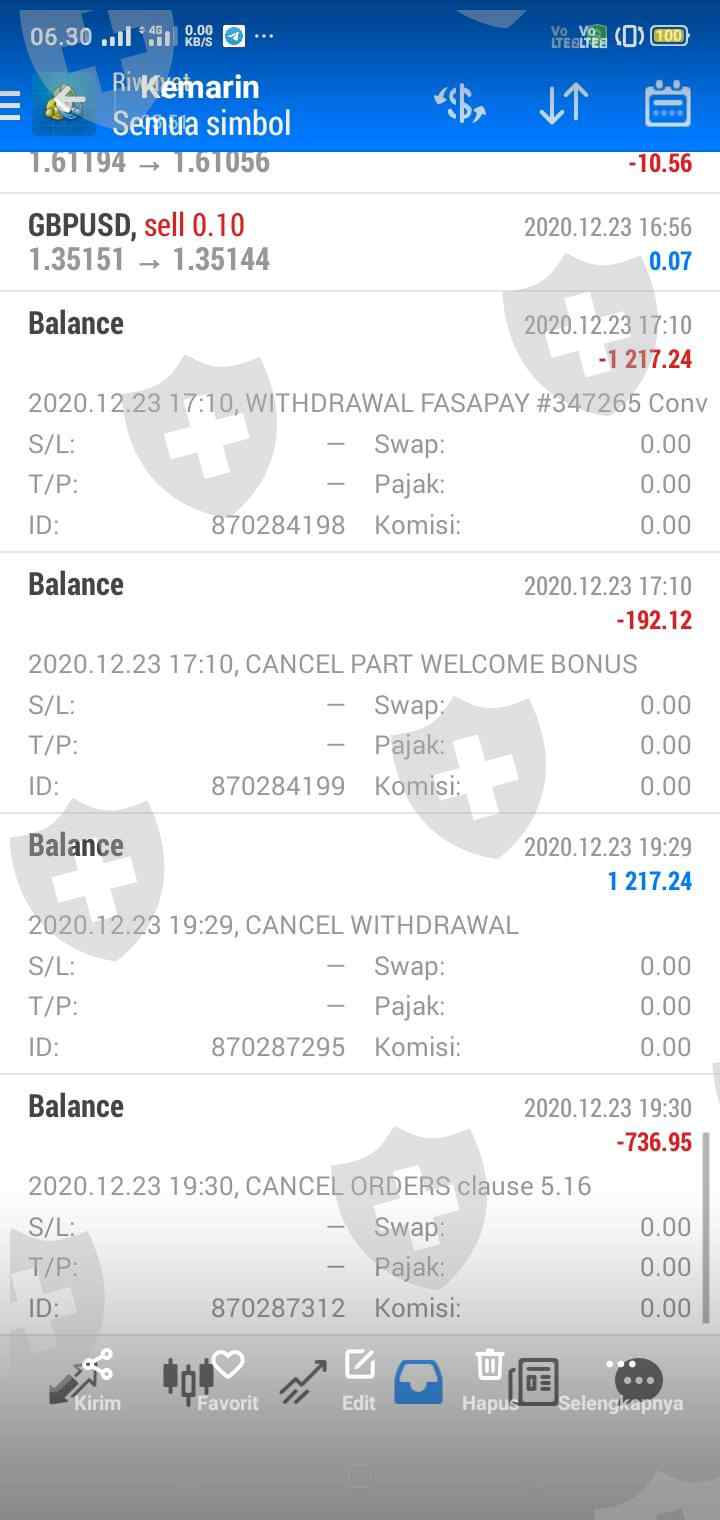
Task: Share this image with Kirim
Action: pyautogui.click(x=97, y=1380)
